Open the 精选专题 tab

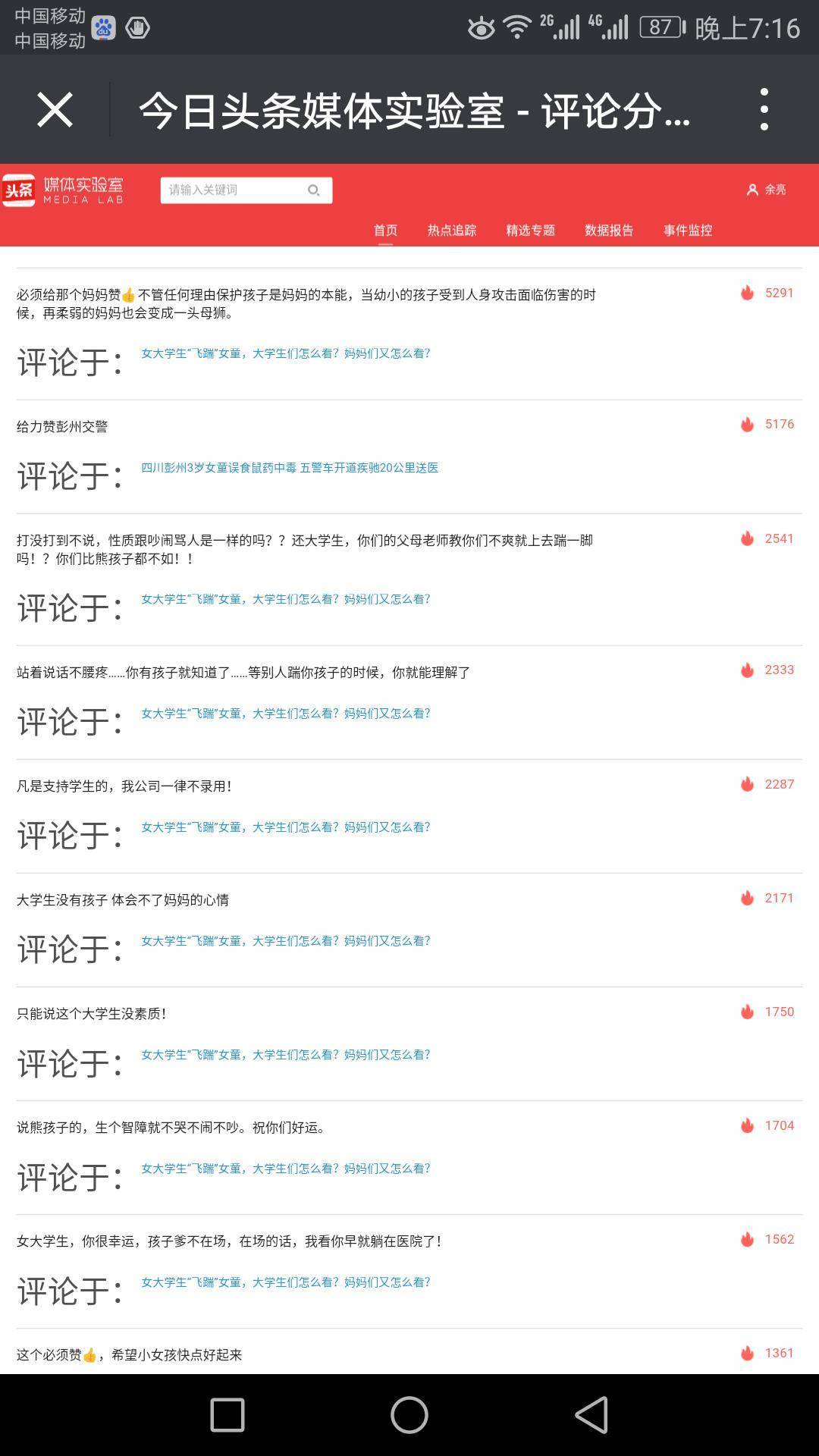(x=531, y=231)
